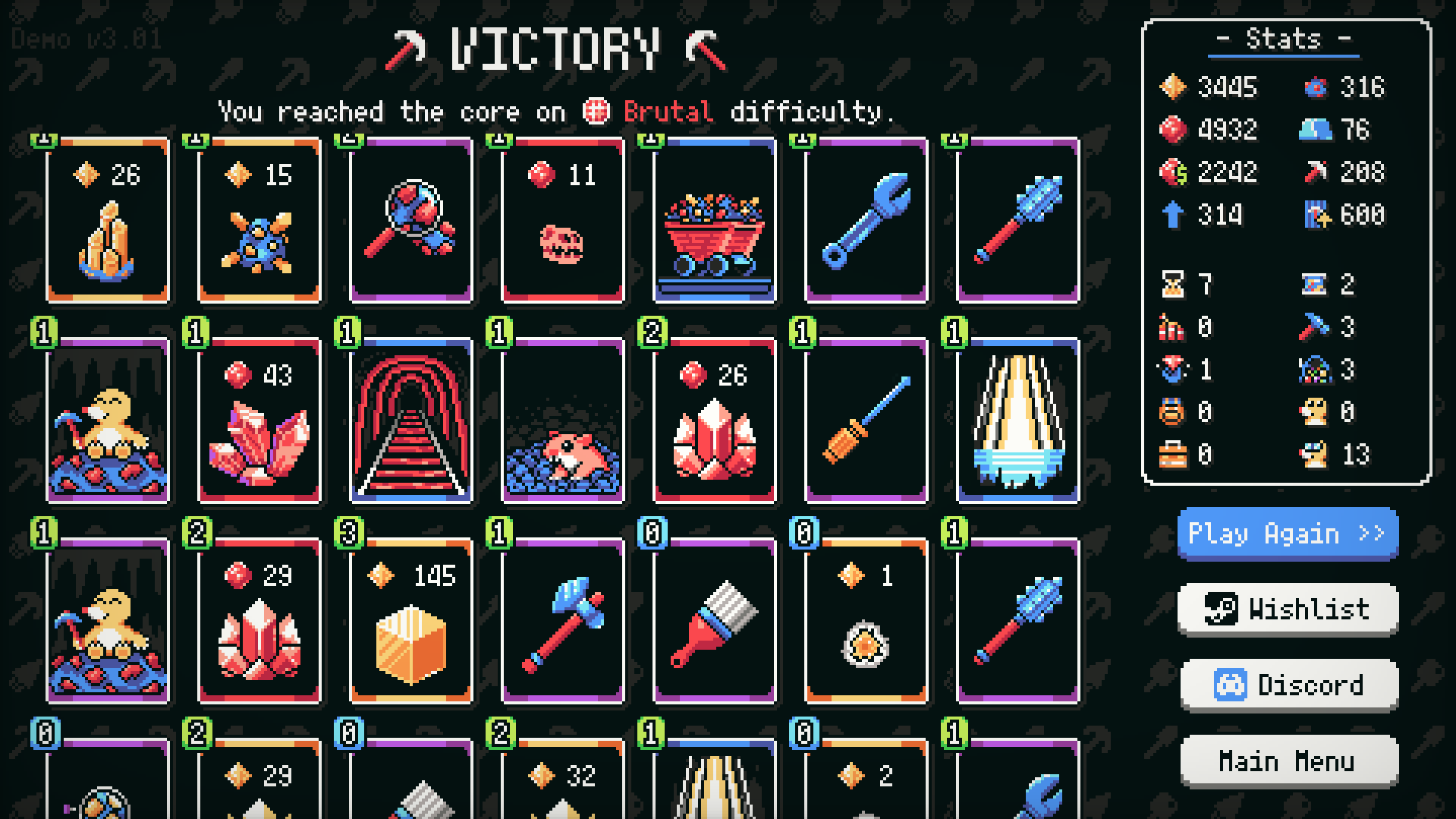Select the red tunnel card
The height and width of the screenshot is (819, 1456).
pos(410,420)
